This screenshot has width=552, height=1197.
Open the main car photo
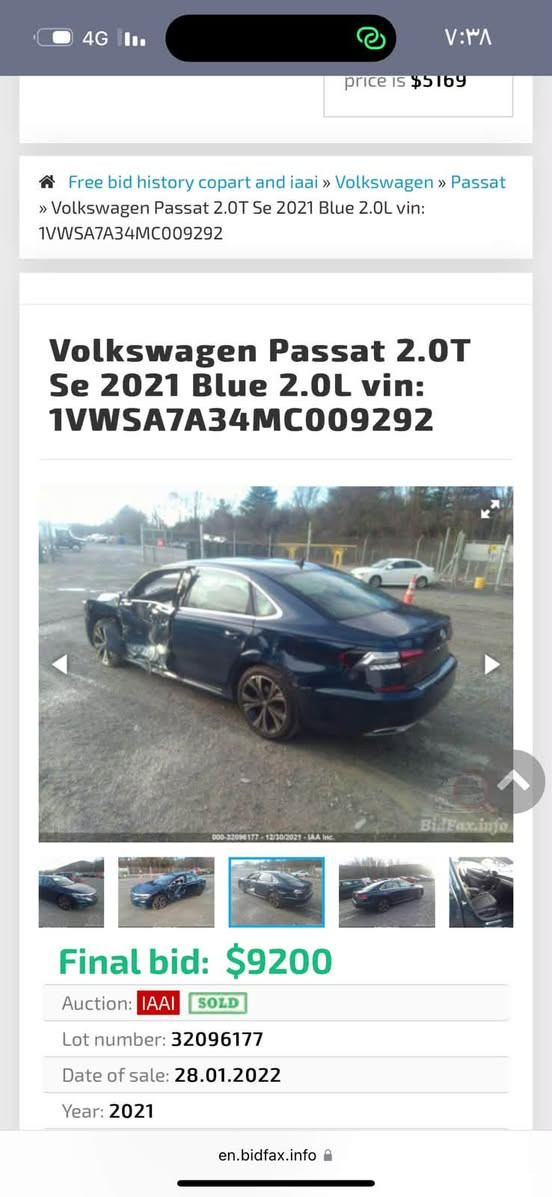coord(276,664)
